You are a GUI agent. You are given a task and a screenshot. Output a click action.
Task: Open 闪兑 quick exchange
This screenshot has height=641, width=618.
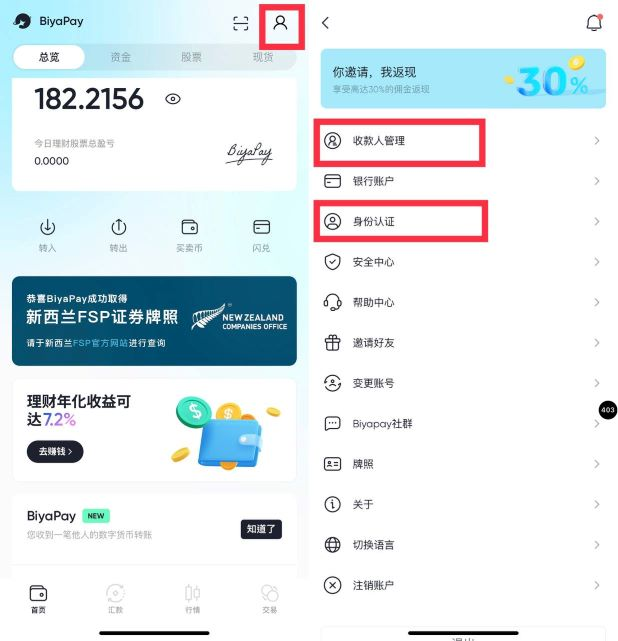(x=261, y=235)
